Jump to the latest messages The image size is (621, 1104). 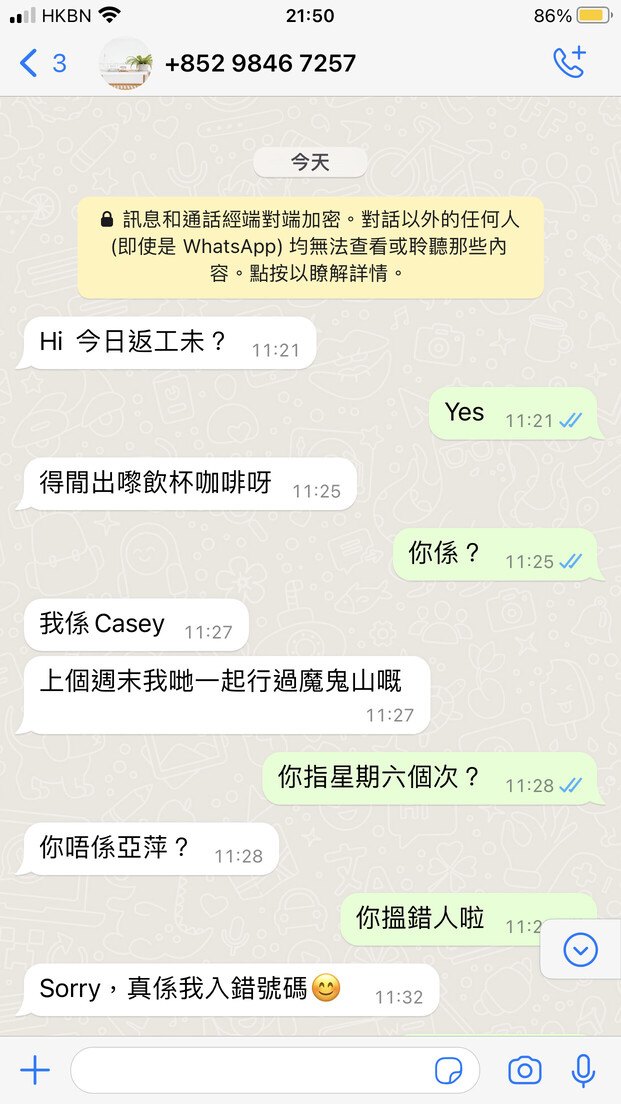pos(581,951)
